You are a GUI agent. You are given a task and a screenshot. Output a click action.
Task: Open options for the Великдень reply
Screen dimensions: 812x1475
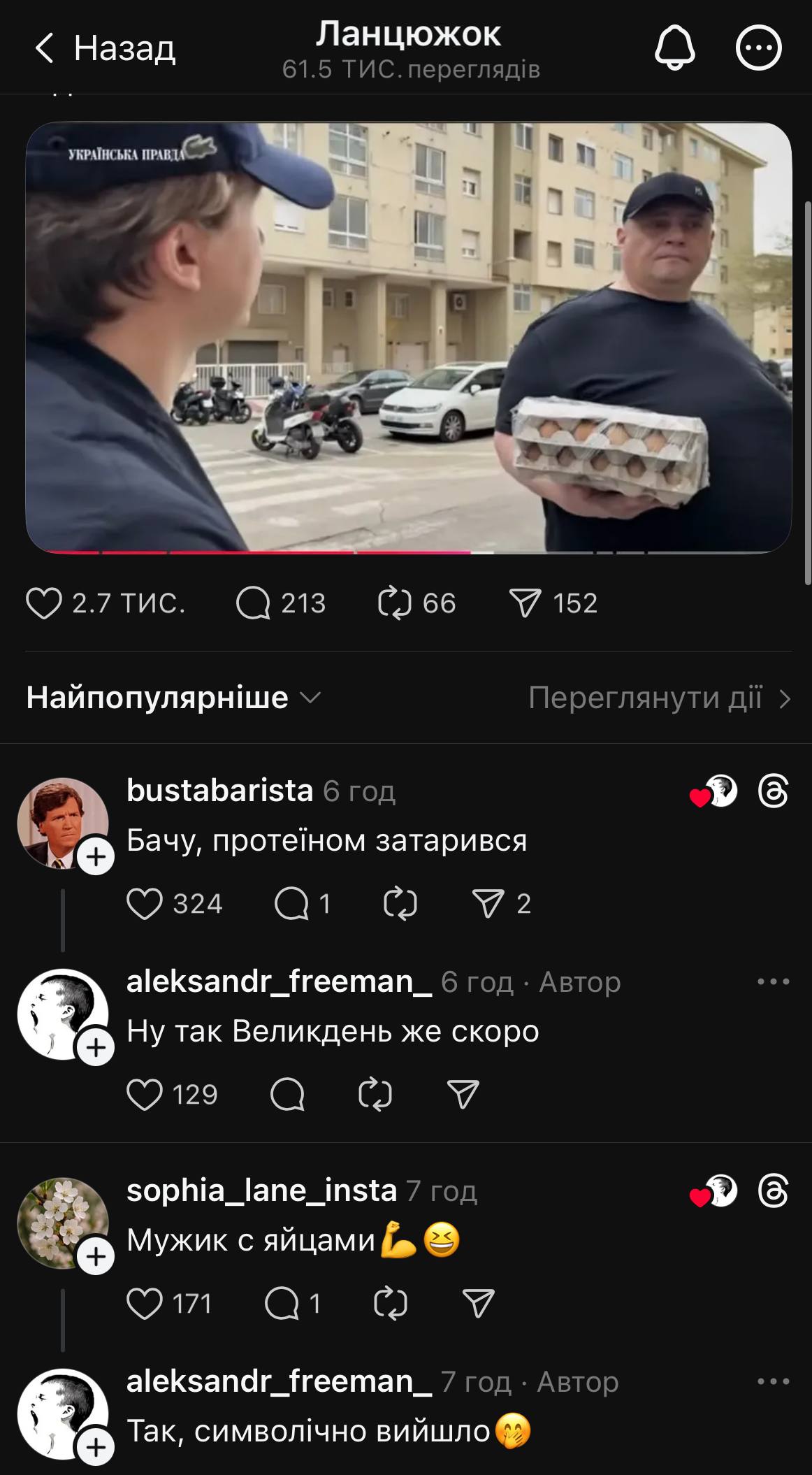click(x=773, y=982)
